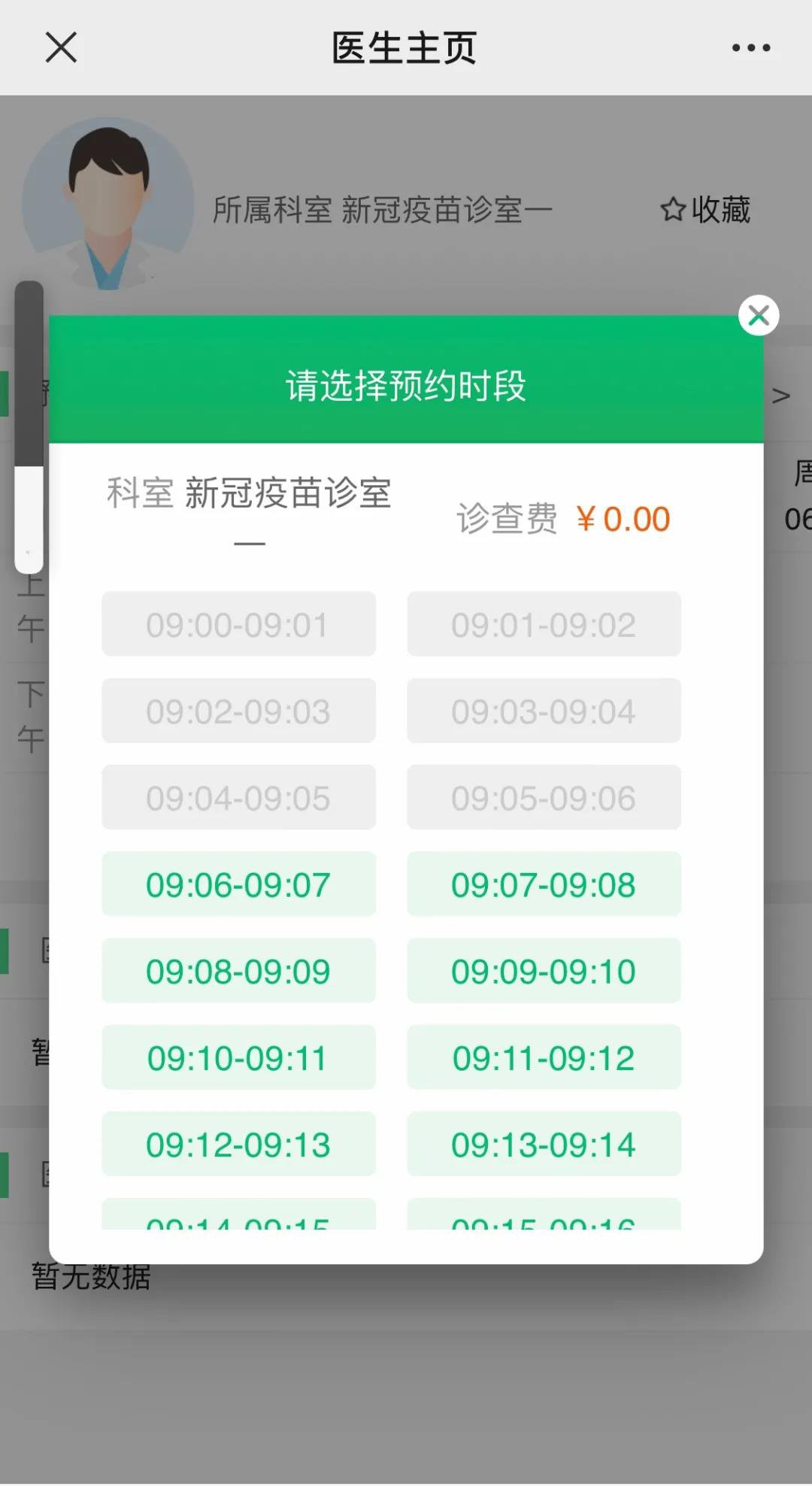Screen dimensions: 812x1486
Task: Close the doctor homepage with X
Action: coord(61,47)
